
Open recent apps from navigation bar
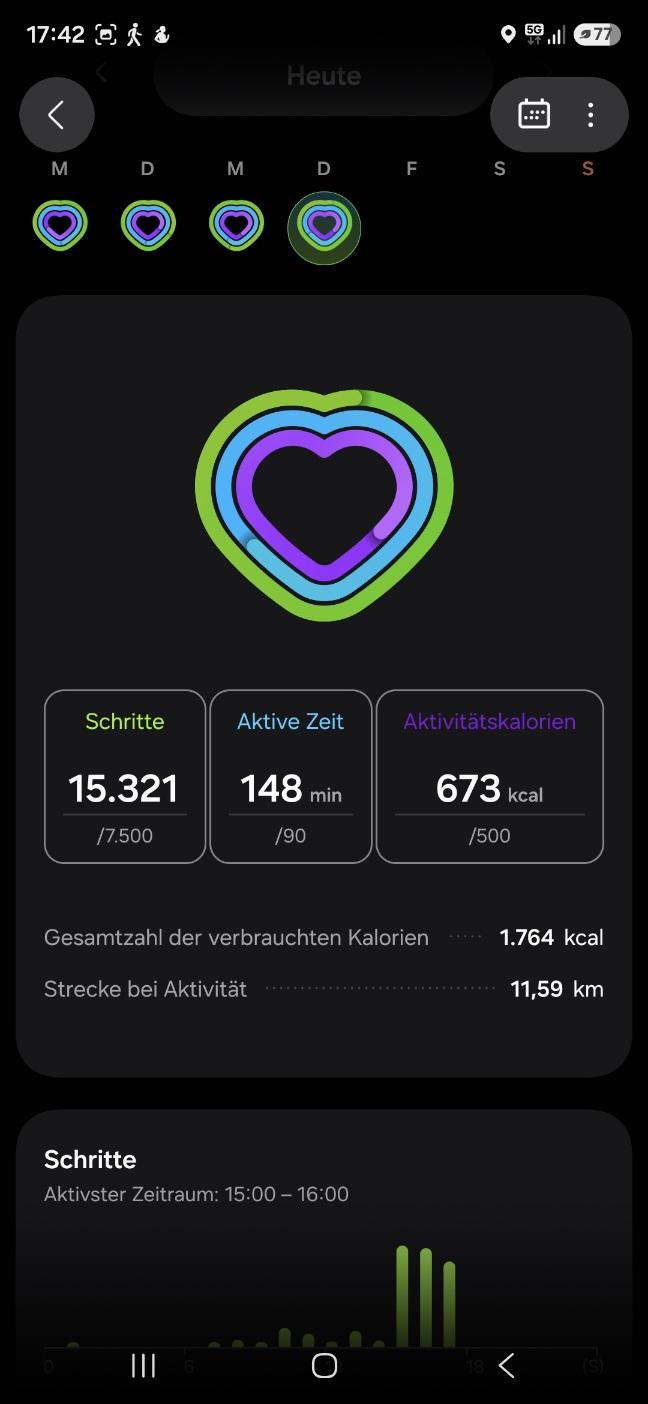[144, 1366]
